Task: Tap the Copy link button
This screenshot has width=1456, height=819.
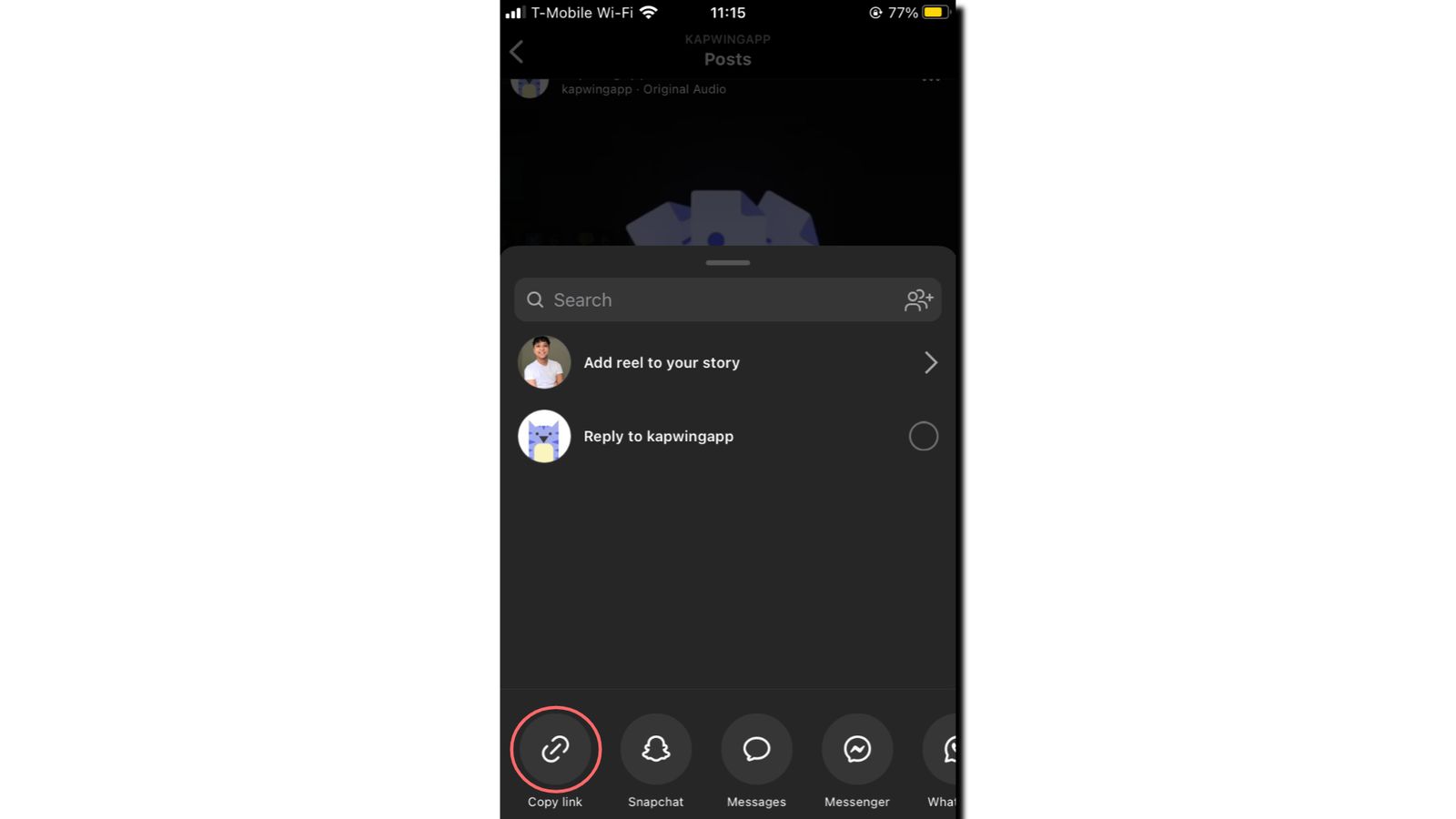Action: [555, 749]
